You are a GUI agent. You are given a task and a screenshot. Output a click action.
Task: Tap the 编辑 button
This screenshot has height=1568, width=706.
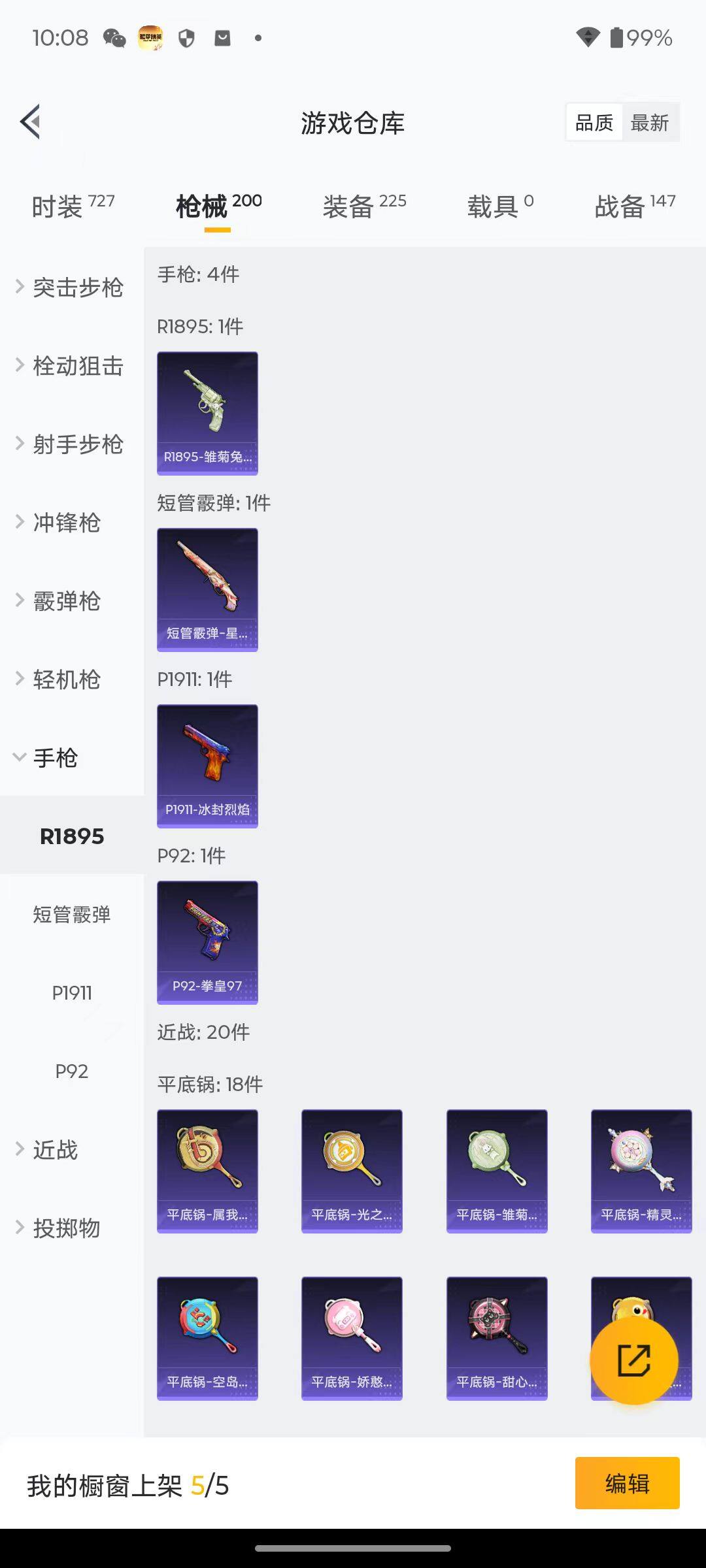tap(627, 1483)
